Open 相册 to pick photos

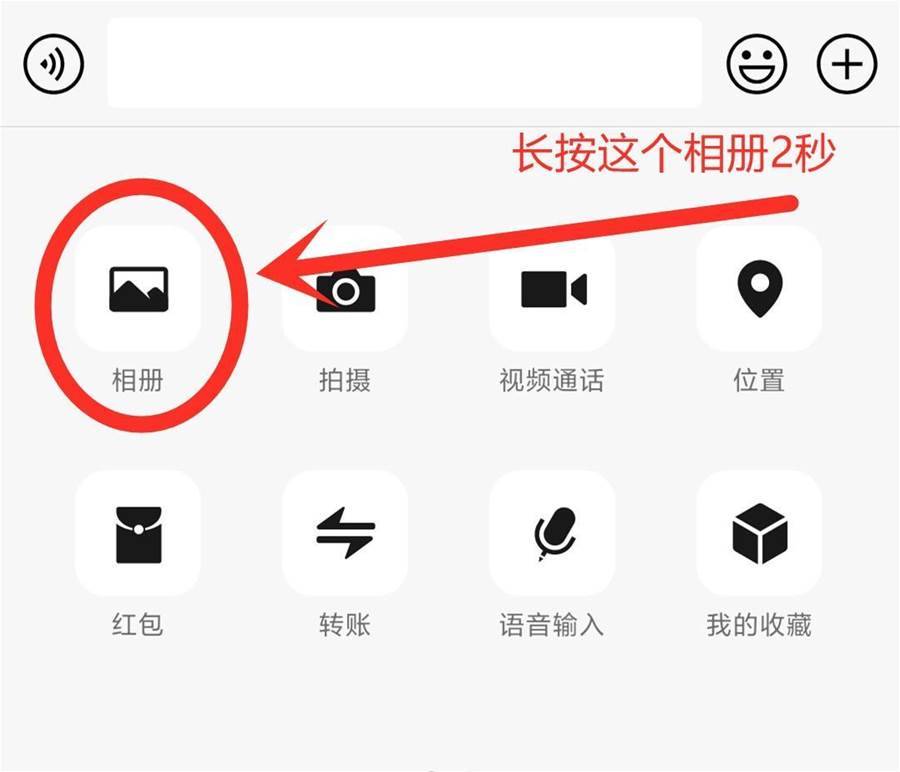coord(138,289)
